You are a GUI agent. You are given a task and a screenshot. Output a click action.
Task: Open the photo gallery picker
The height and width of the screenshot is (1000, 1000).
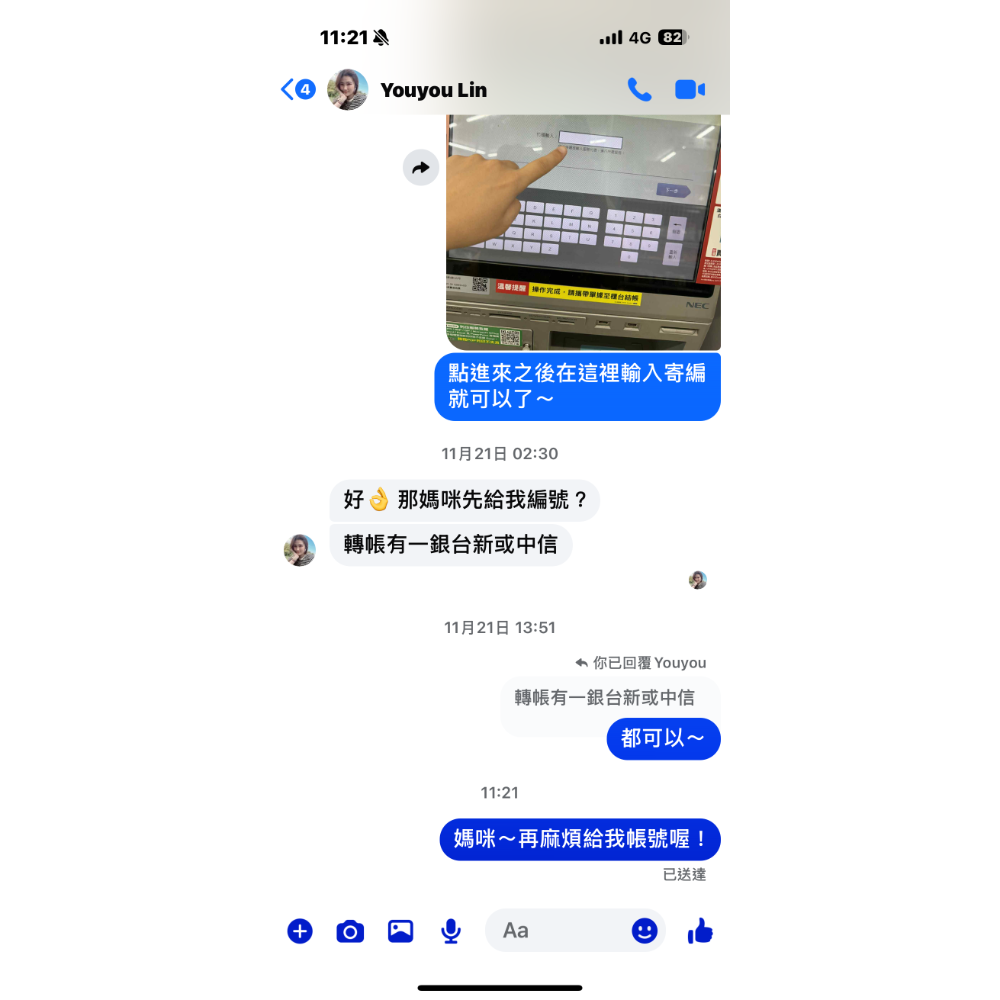(x=400, y=931)
